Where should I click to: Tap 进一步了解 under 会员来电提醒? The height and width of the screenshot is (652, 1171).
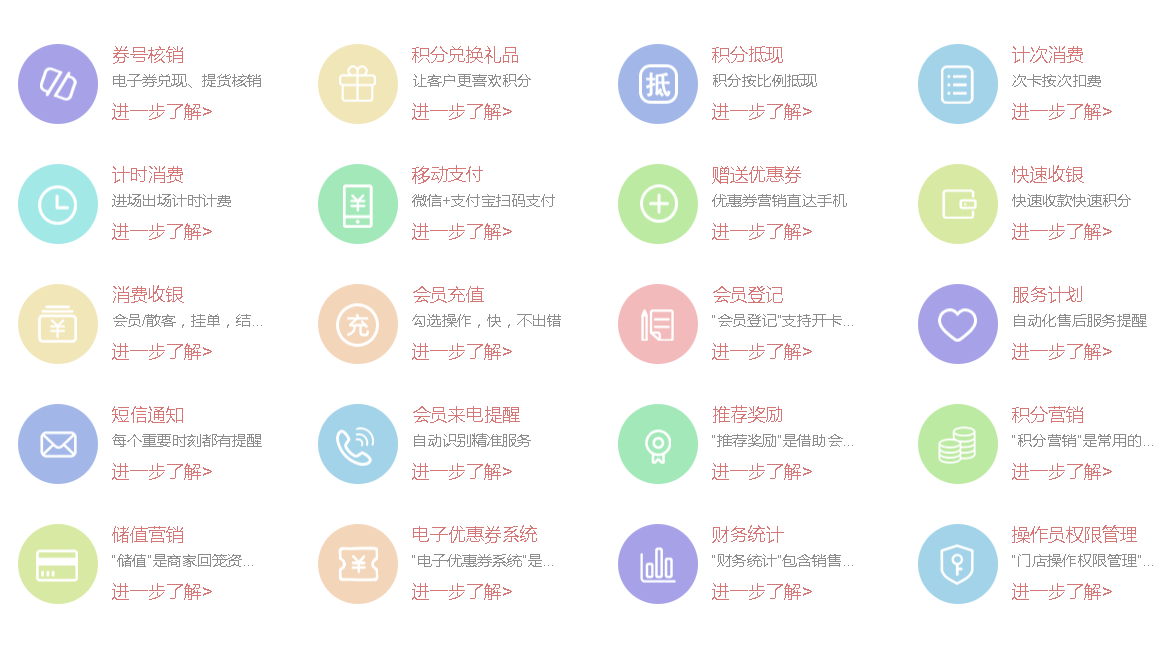[461, 472]
